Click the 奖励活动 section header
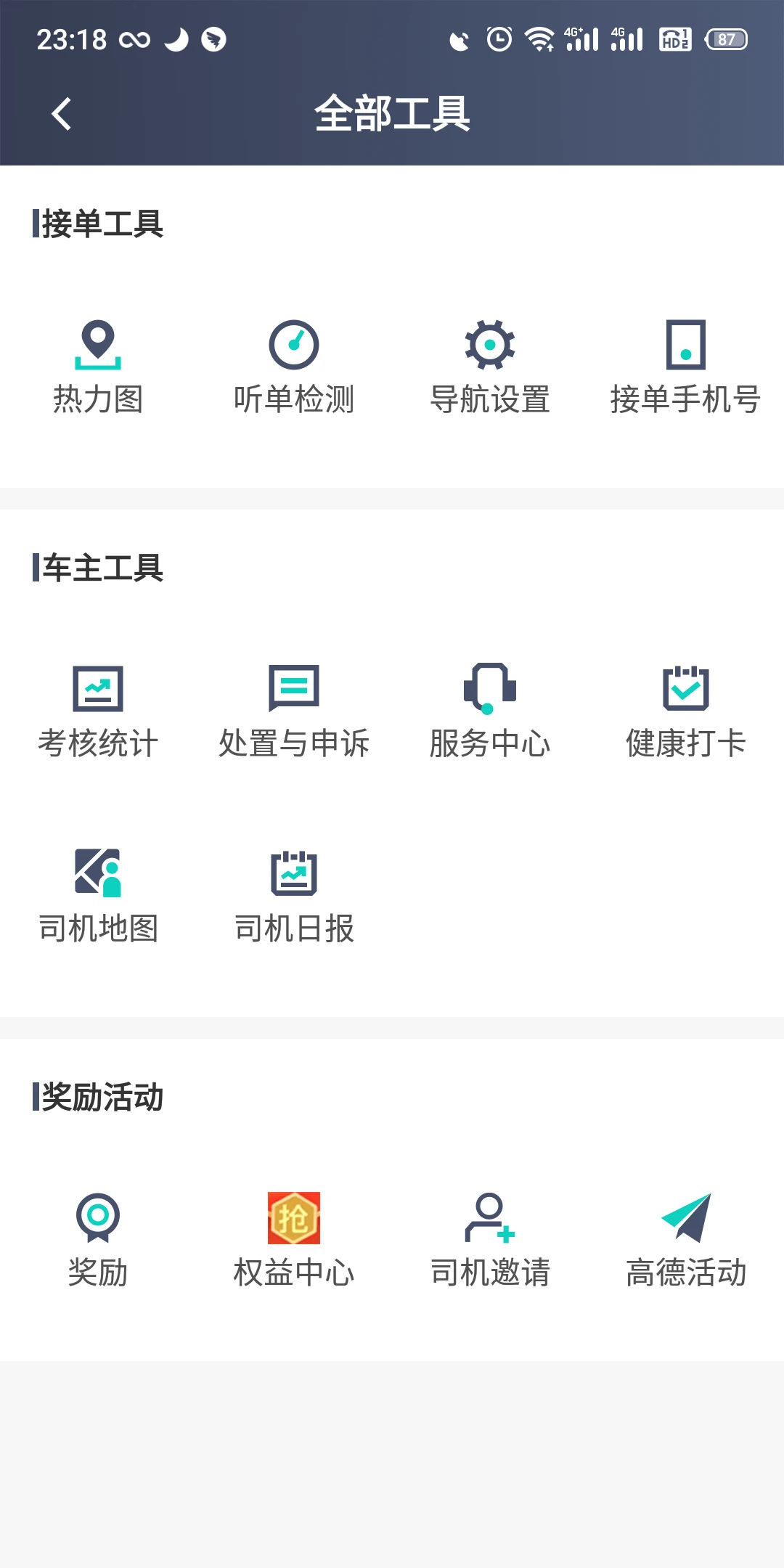This screenshot has width=784, height=1568. click(x=102, y=1098)
